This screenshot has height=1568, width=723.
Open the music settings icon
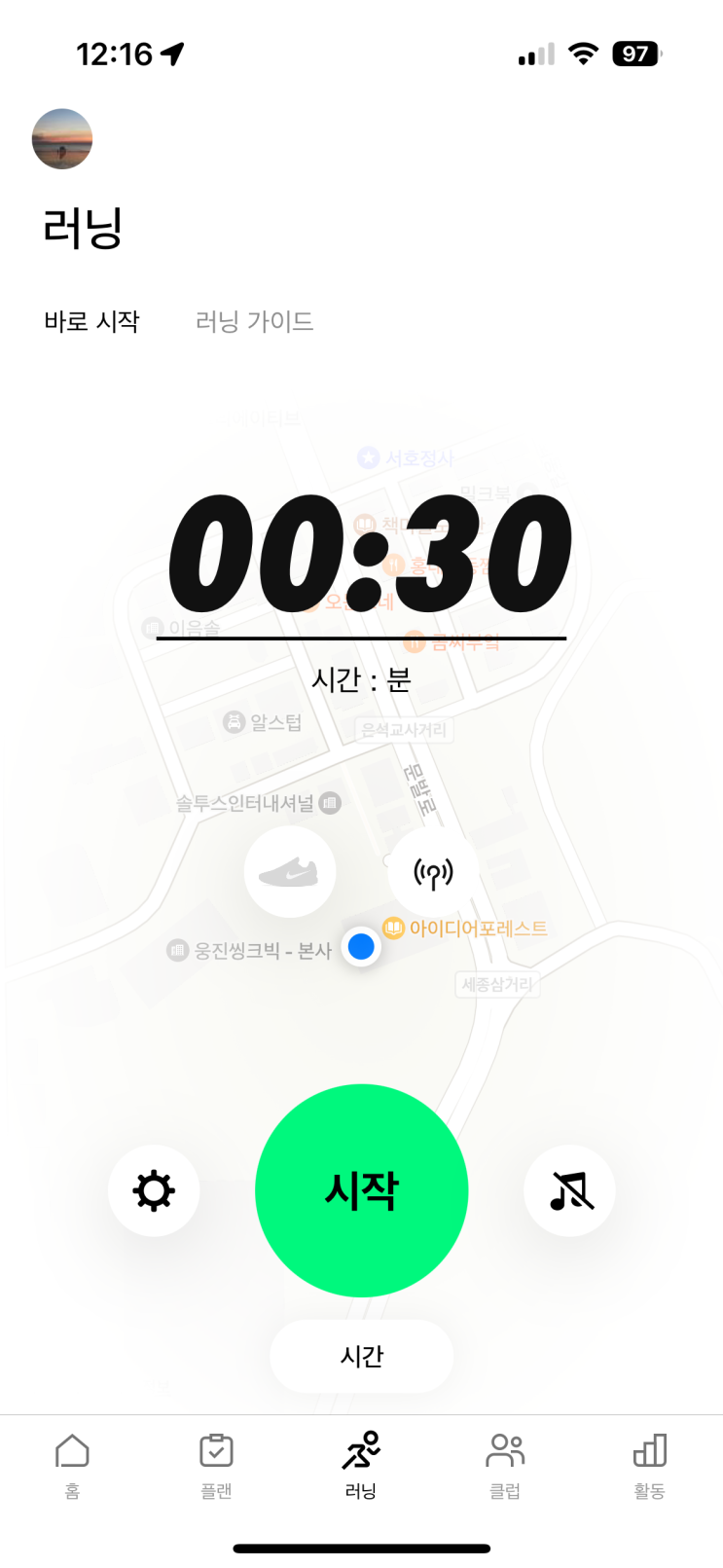pyautogui.click(x=570, y=1190)
